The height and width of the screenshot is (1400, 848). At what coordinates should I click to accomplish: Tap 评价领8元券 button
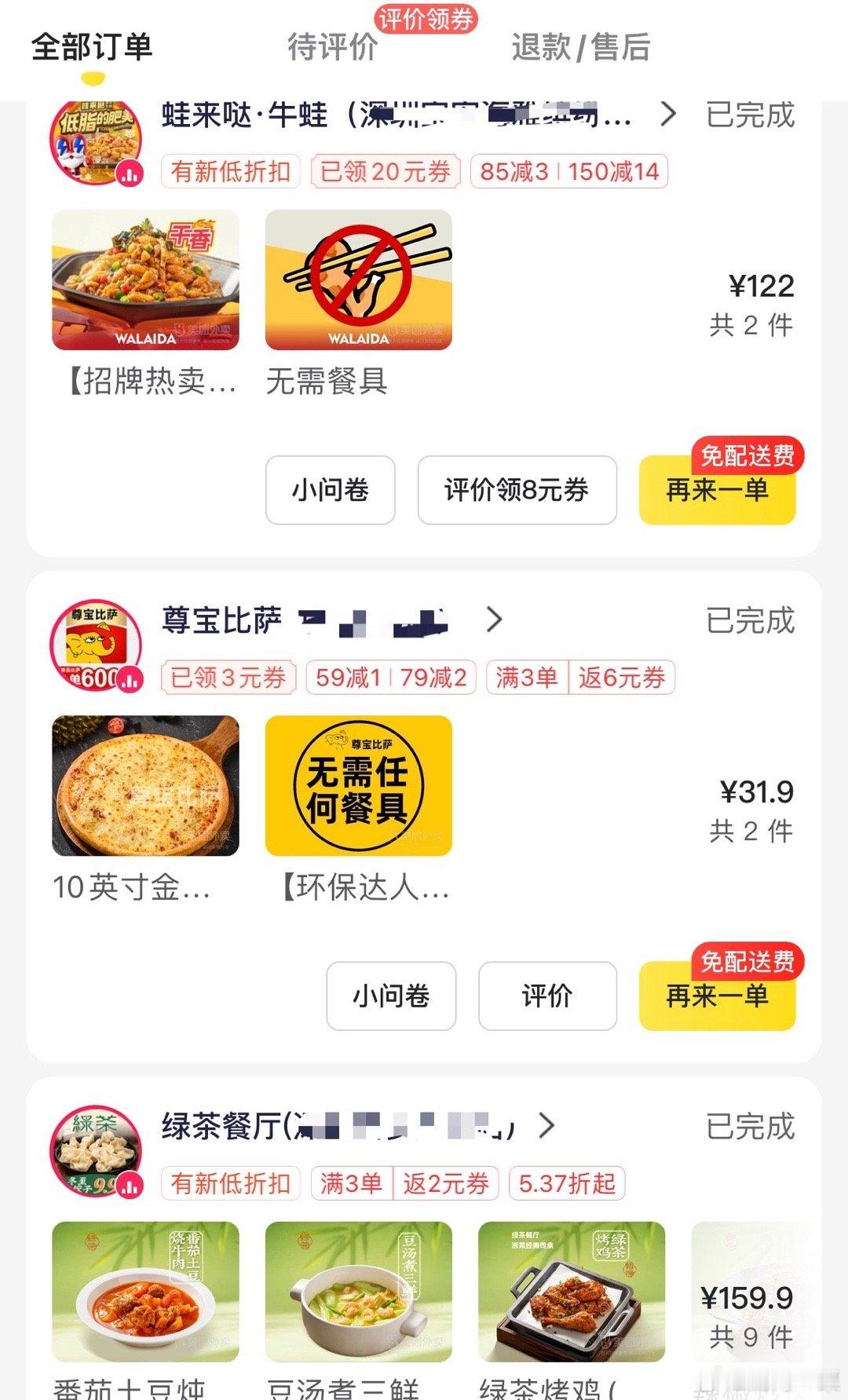pyautogui.click(x=517, y=490)
